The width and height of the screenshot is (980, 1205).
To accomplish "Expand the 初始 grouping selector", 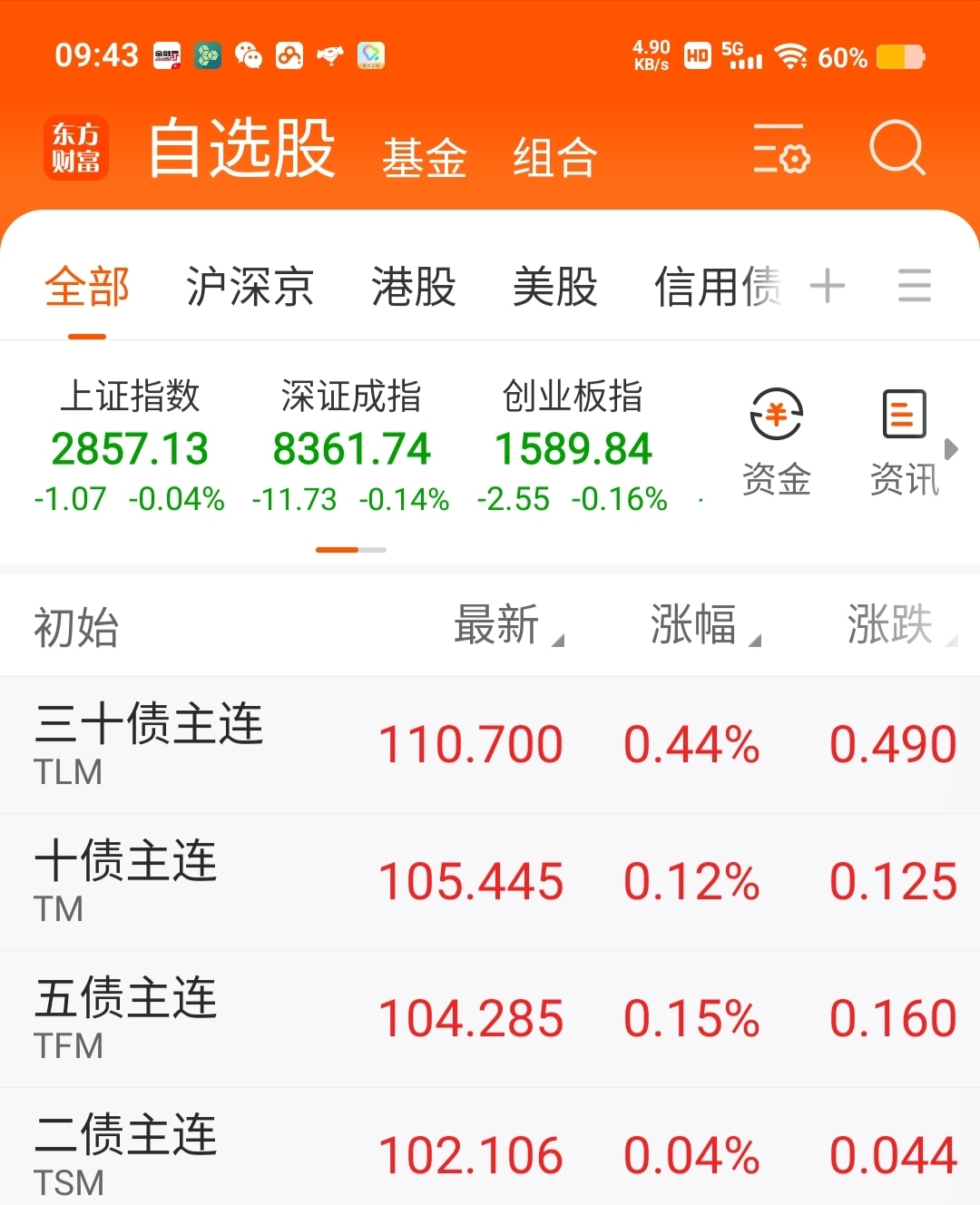I will pos(75,626).
